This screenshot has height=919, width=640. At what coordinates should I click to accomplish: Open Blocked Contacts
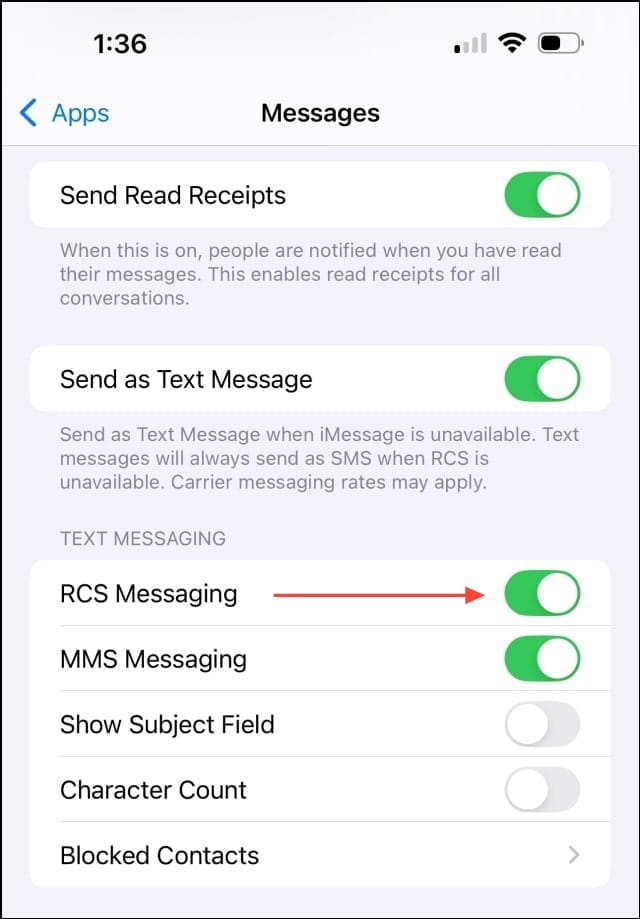320,855
